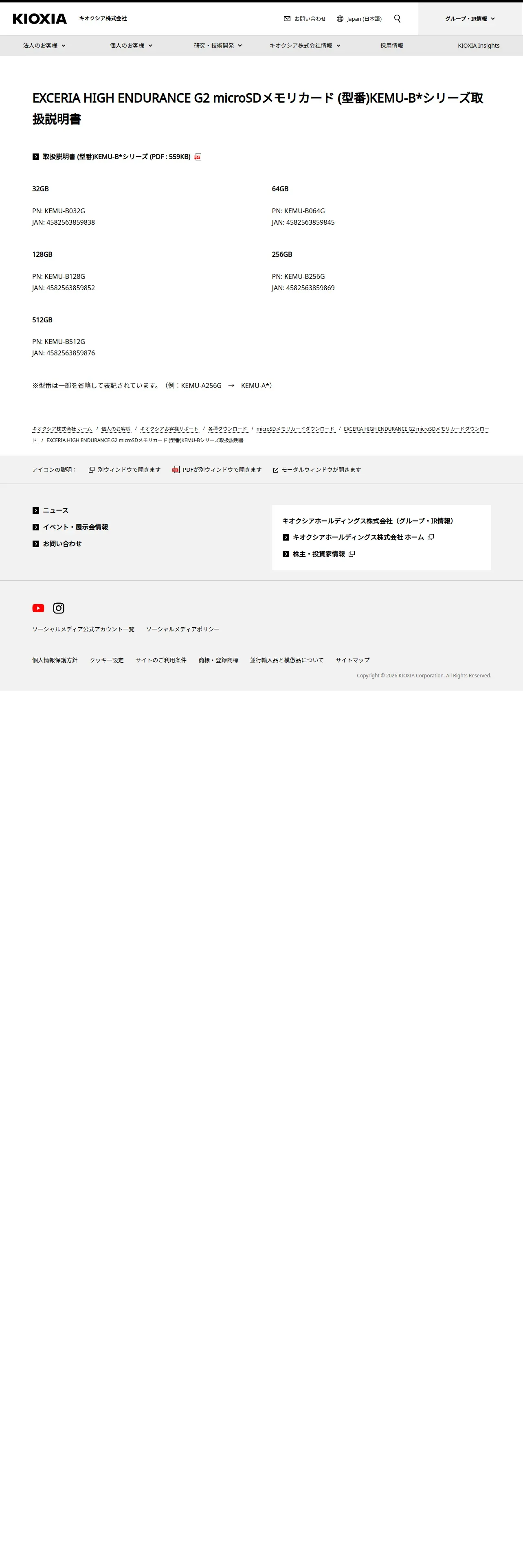Open クッキー設定 in the footer
Screen dimensions: 523x1568
(107, 660)
